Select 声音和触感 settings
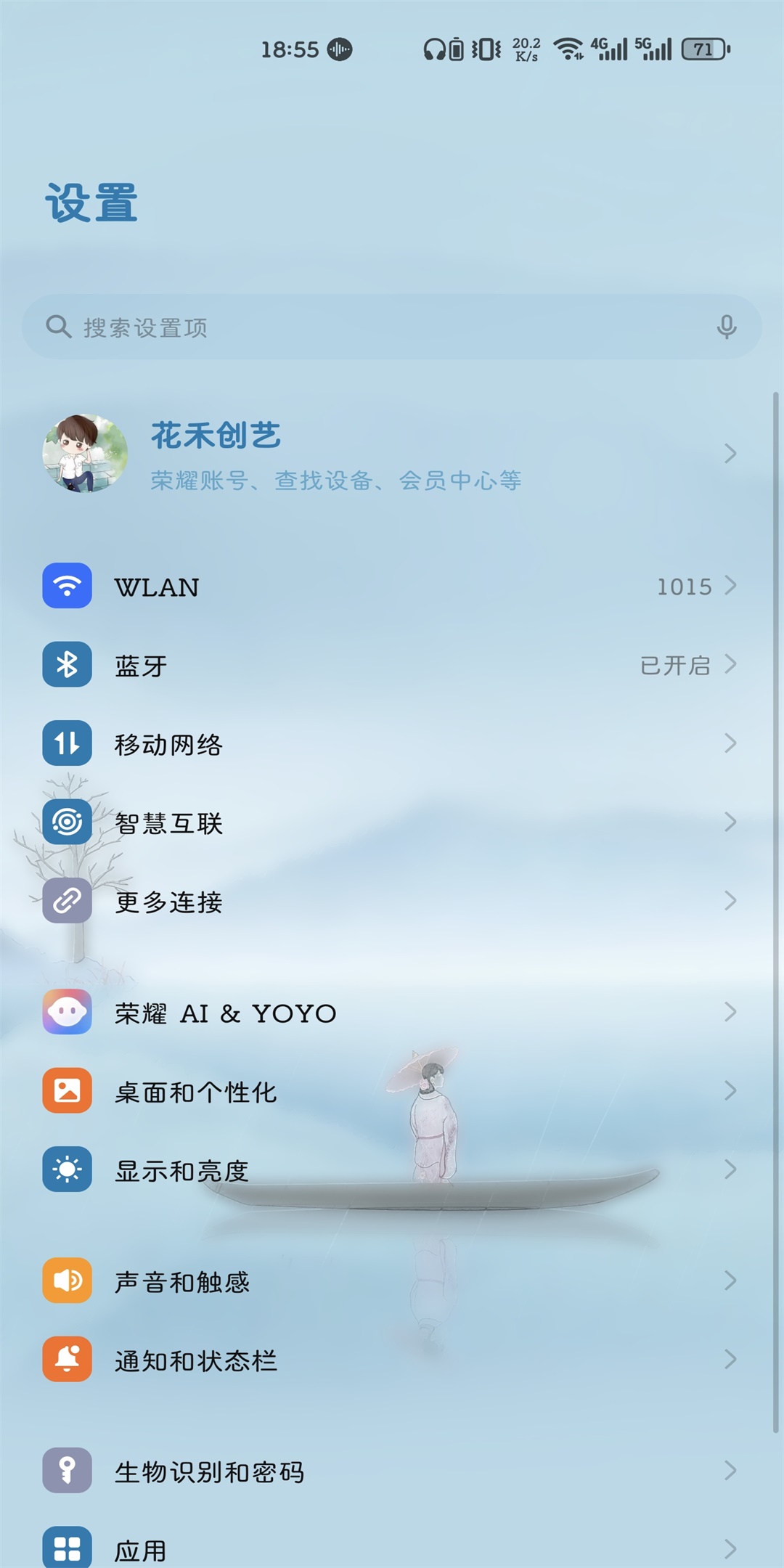This screenshot has height=1568, width=784. (392, 1281)
